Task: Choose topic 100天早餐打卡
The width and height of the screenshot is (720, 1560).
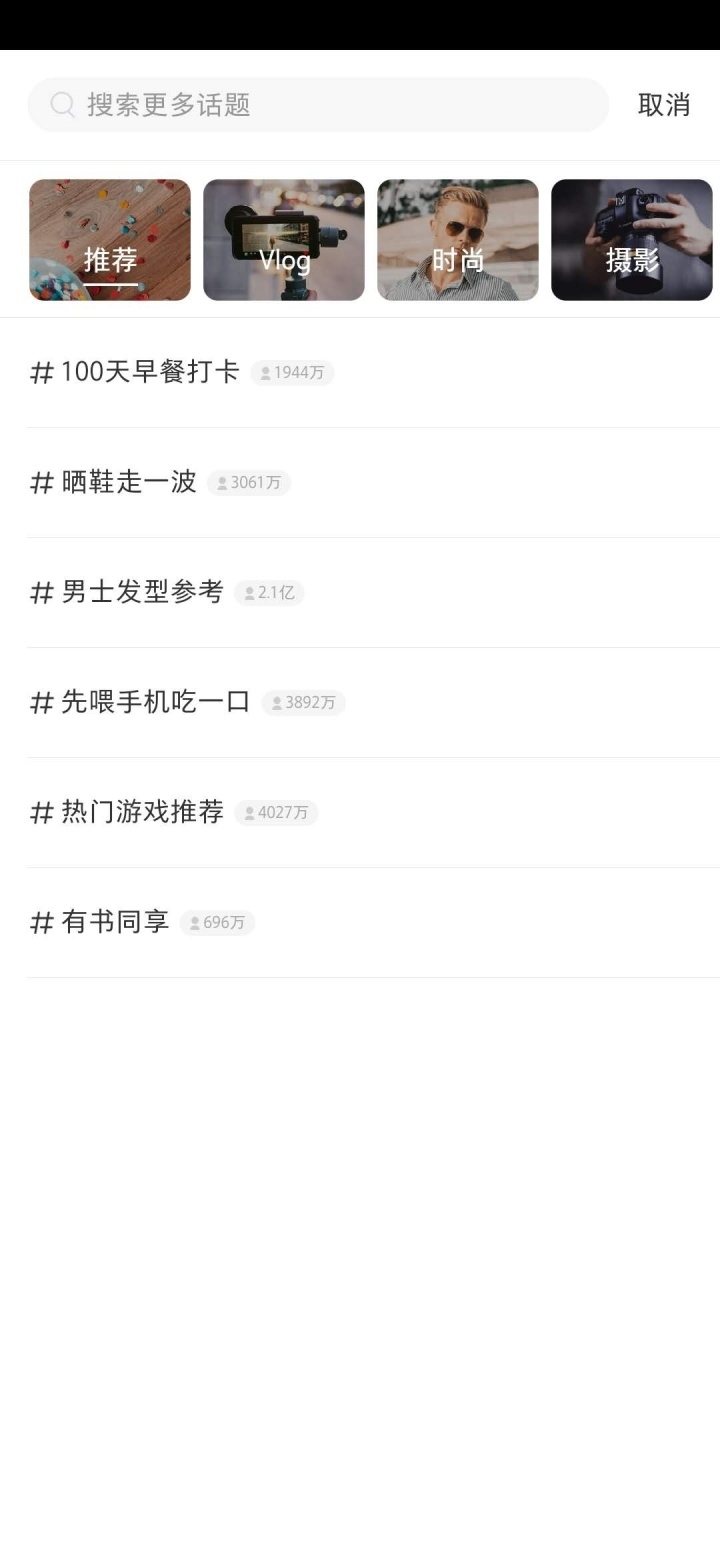Action: (x=373, y=373)
